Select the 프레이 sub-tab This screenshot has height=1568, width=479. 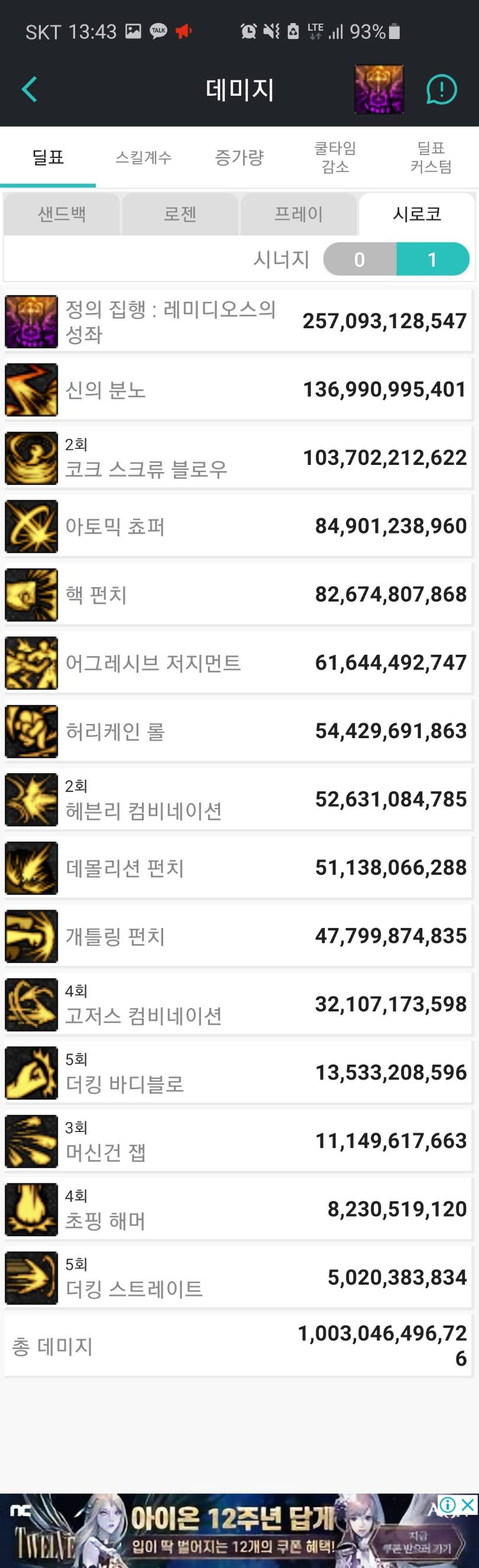298,214
